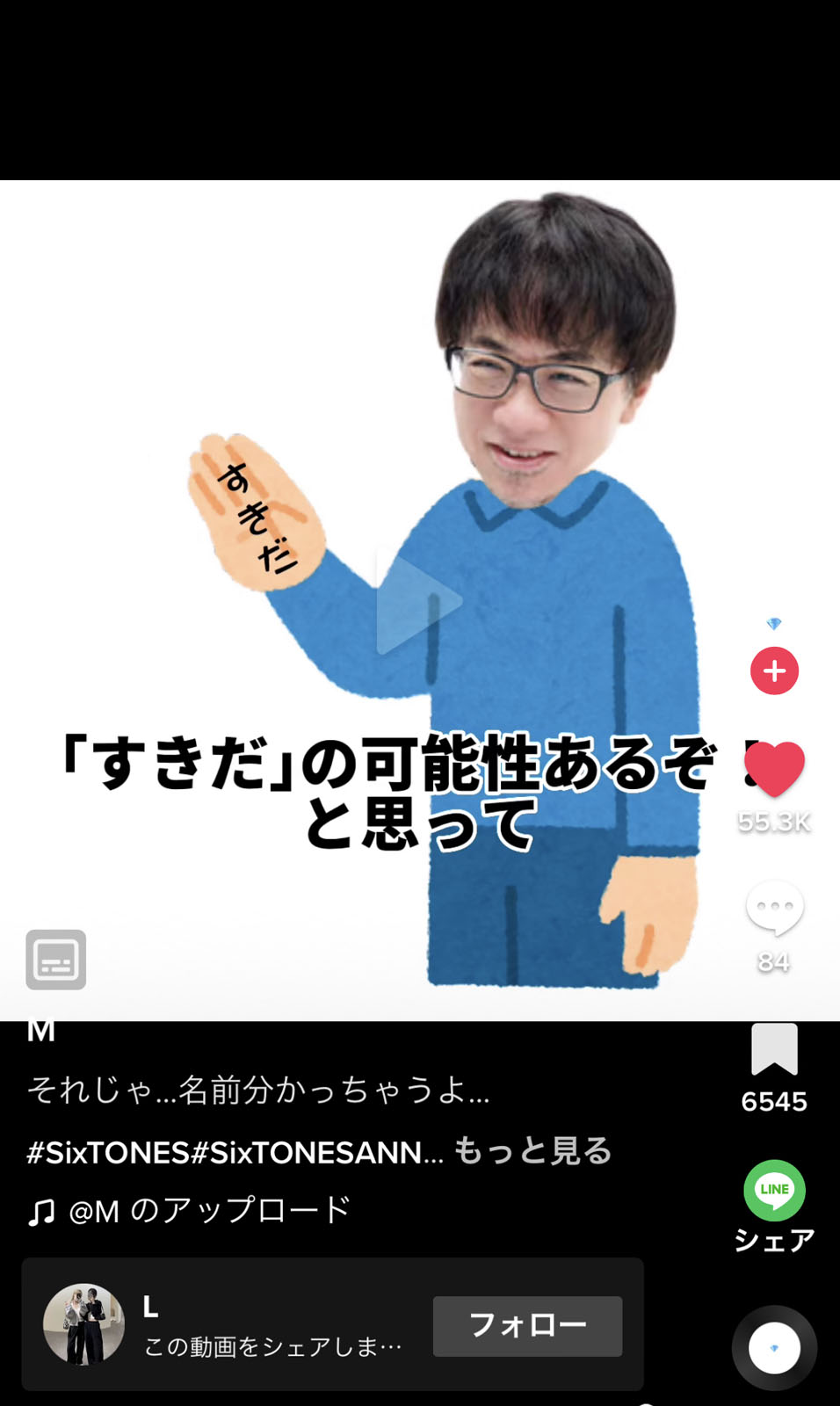Tap the フォロー button for L
Viewport: 840px width, 1406px height.
point(527,1325)
